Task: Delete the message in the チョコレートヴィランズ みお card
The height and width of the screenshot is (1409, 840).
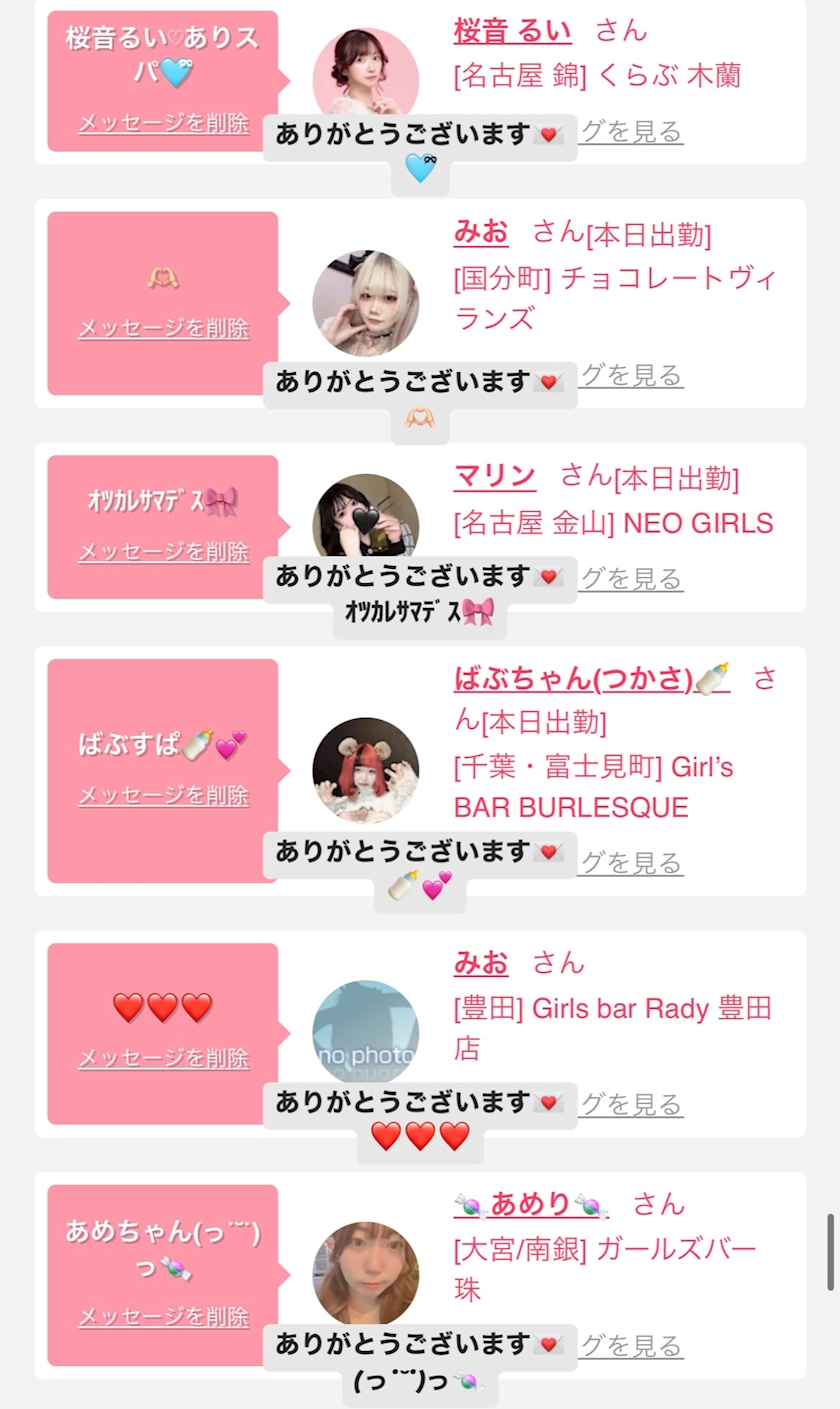Action: click(x=164, y=328)
